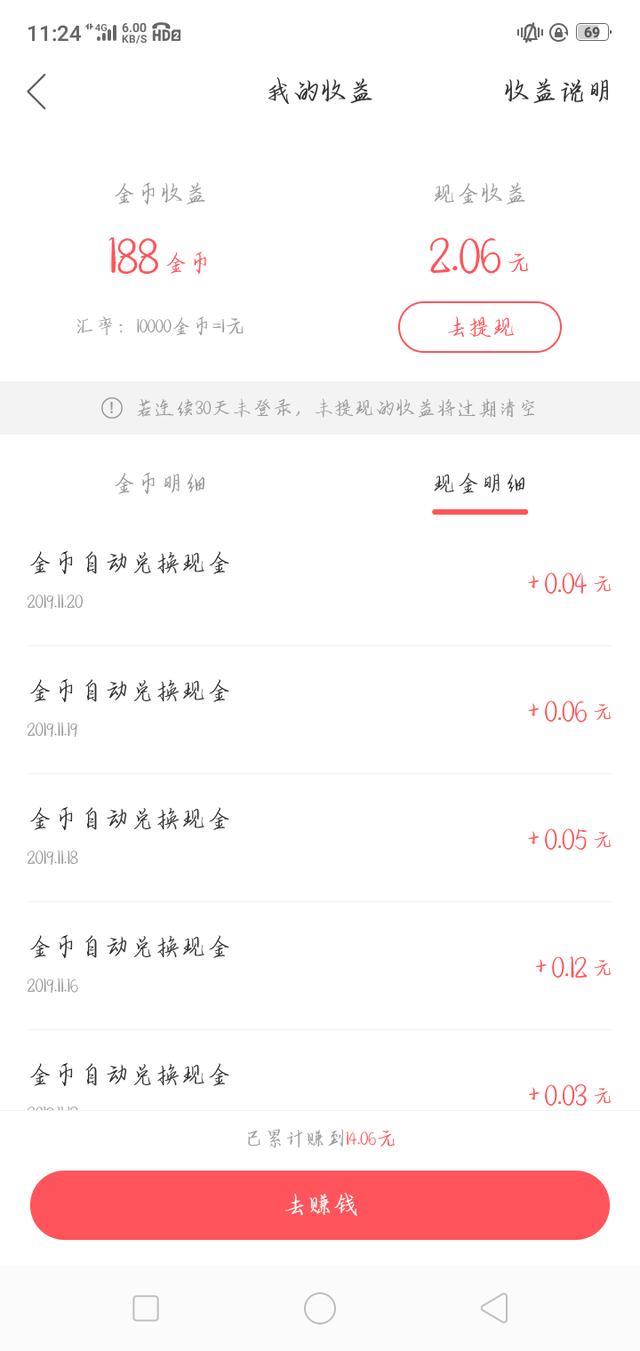Go back using the top-left arrow
The height and width of the screenshot is (1351, 640).
pos(37,92)
